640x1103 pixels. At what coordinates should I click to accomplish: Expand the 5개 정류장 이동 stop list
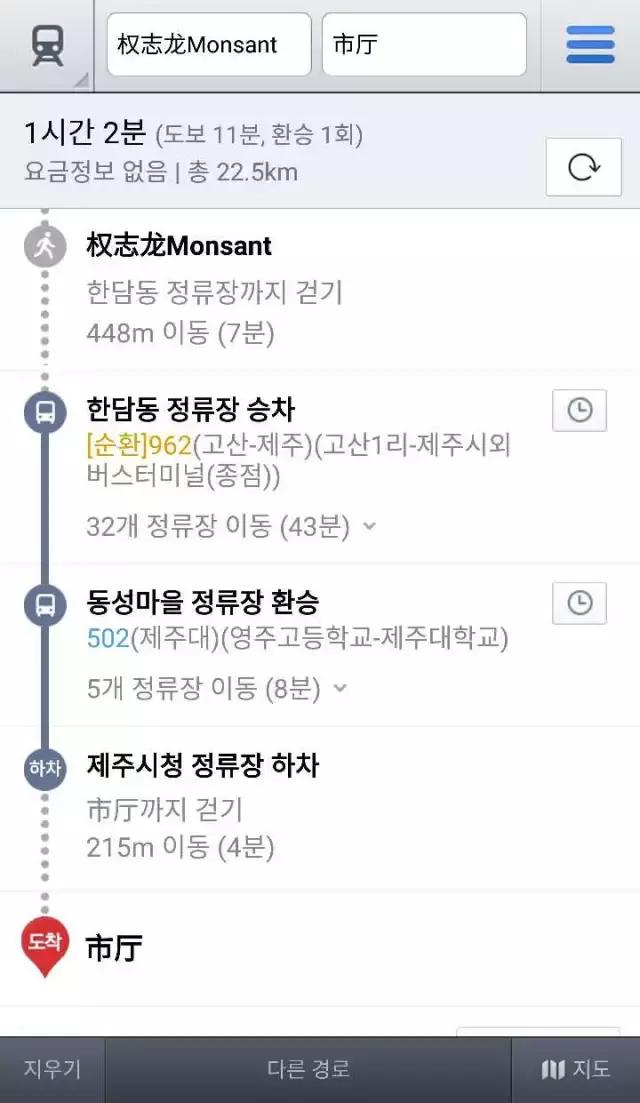click(x=217, y=688)
